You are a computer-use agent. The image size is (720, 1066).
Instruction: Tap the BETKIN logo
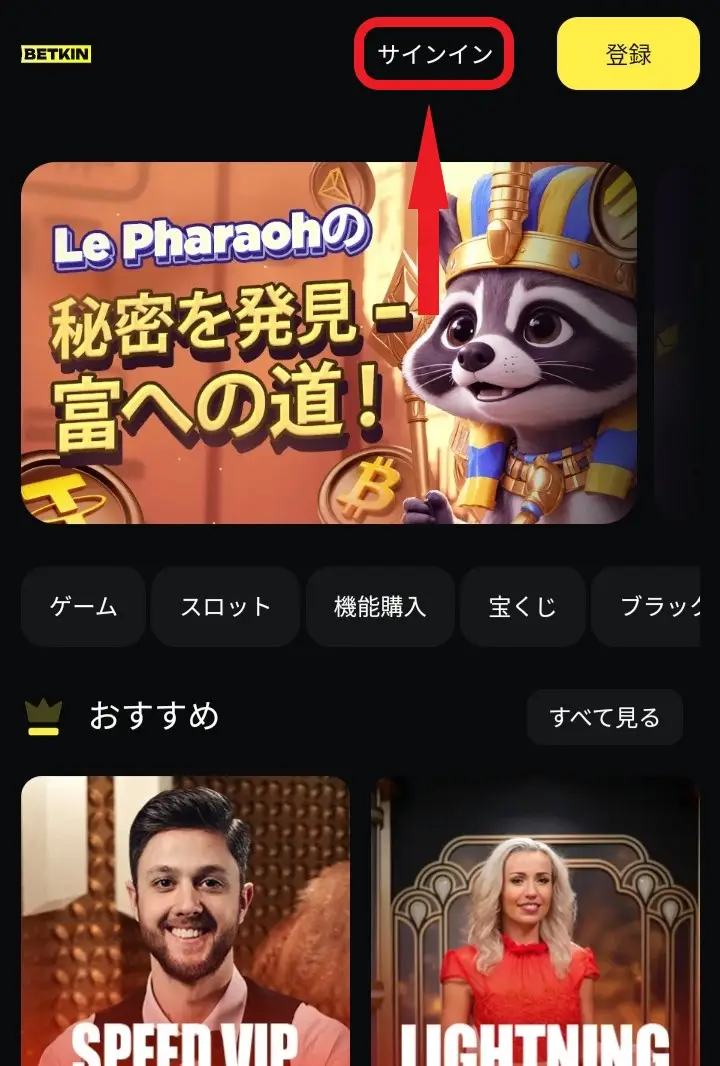(55, 55)
